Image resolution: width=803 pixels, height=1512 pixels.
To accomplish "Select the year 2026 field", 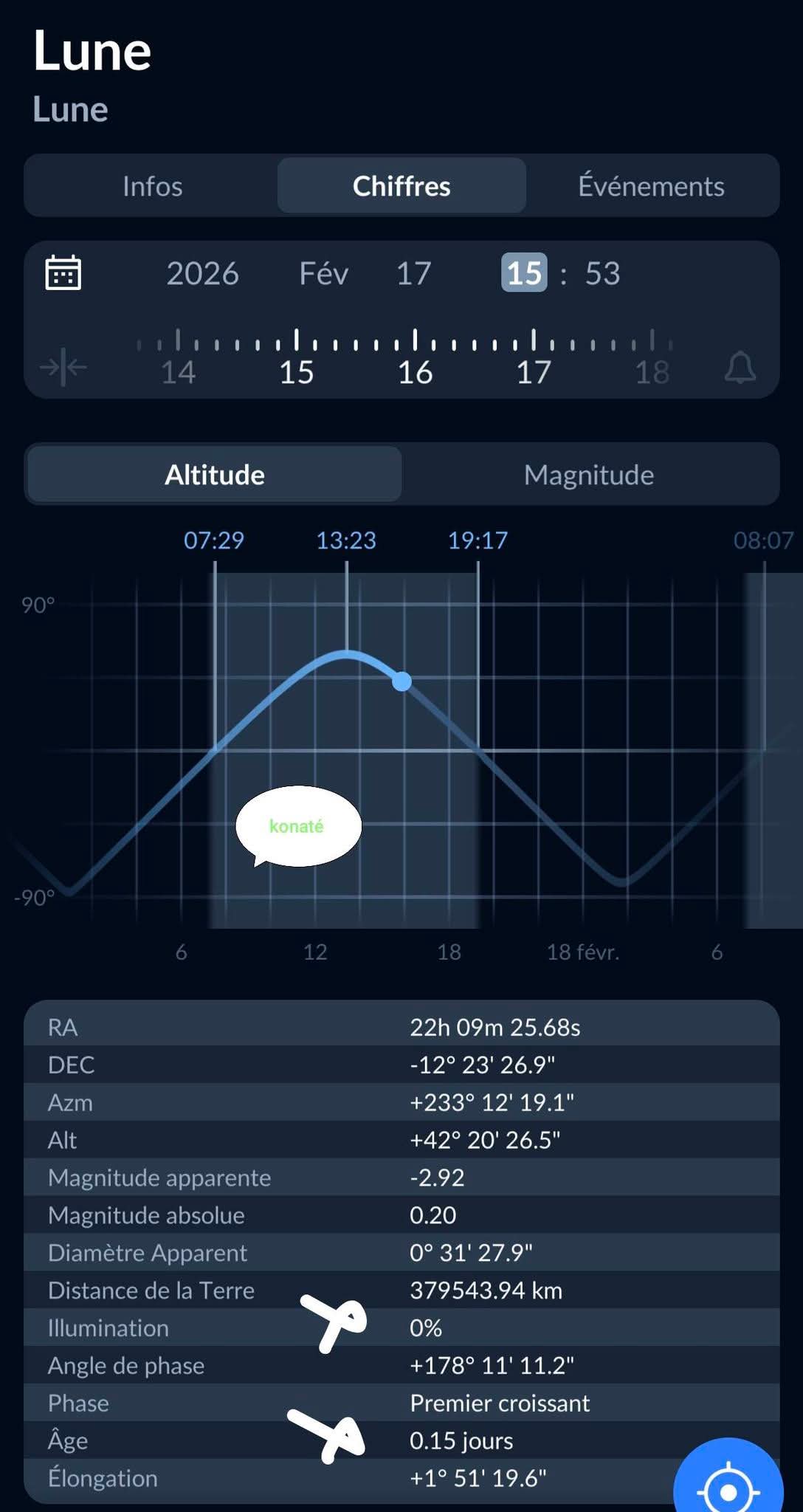I will [202, 274].
